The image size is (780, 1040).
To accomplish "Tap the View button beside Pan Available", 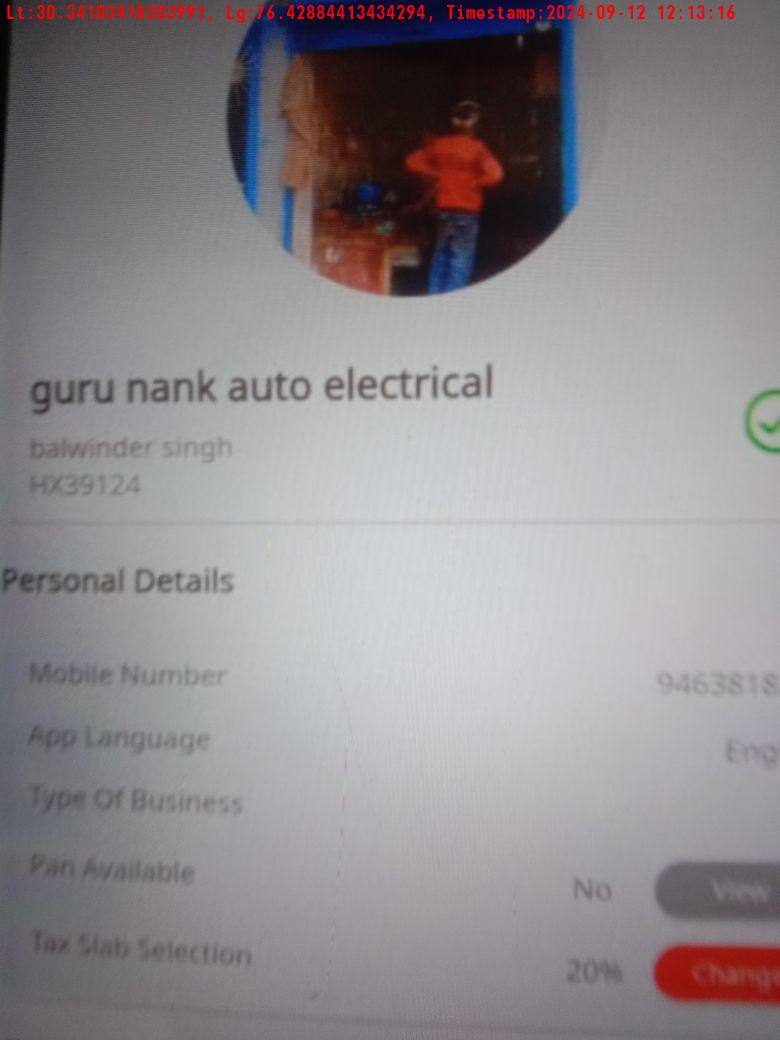I will [724, 889].
